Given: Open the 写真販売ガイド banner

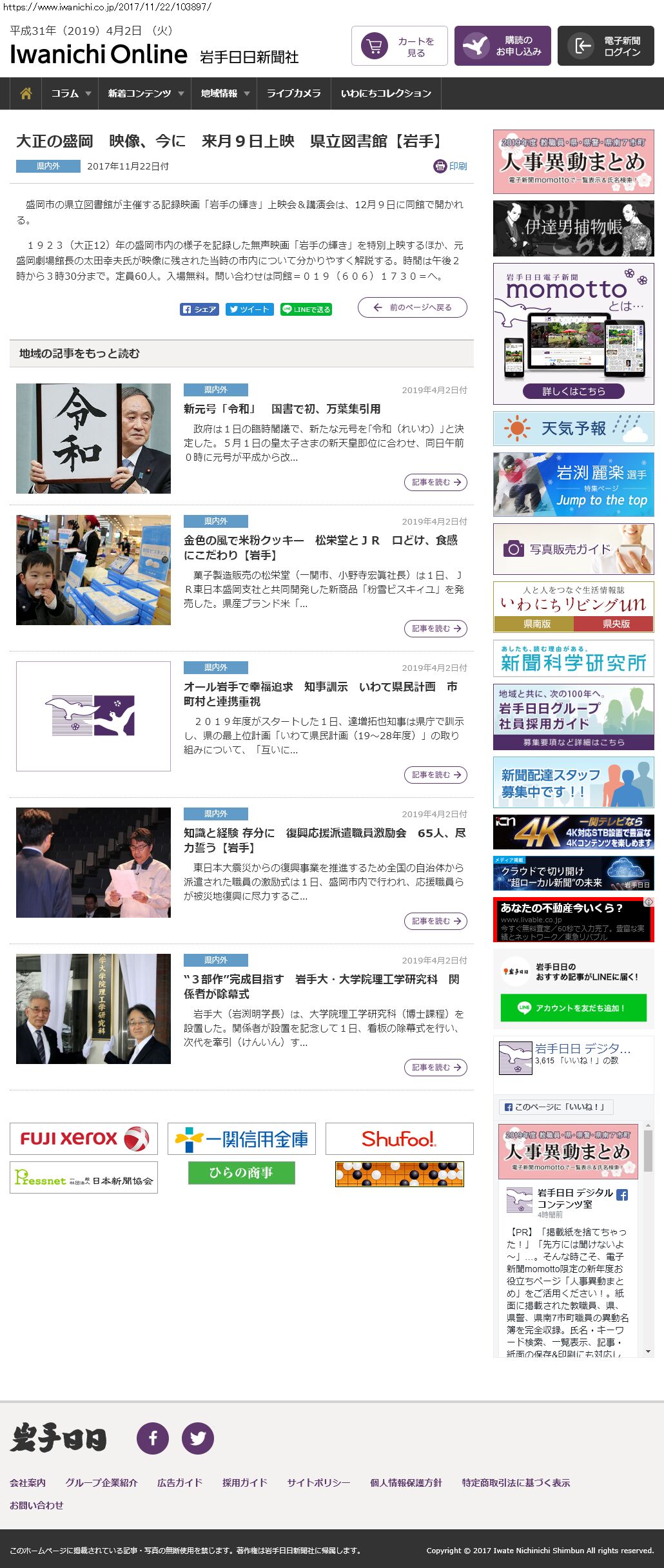Looking at the screenshot, I should tap(573, 549).
